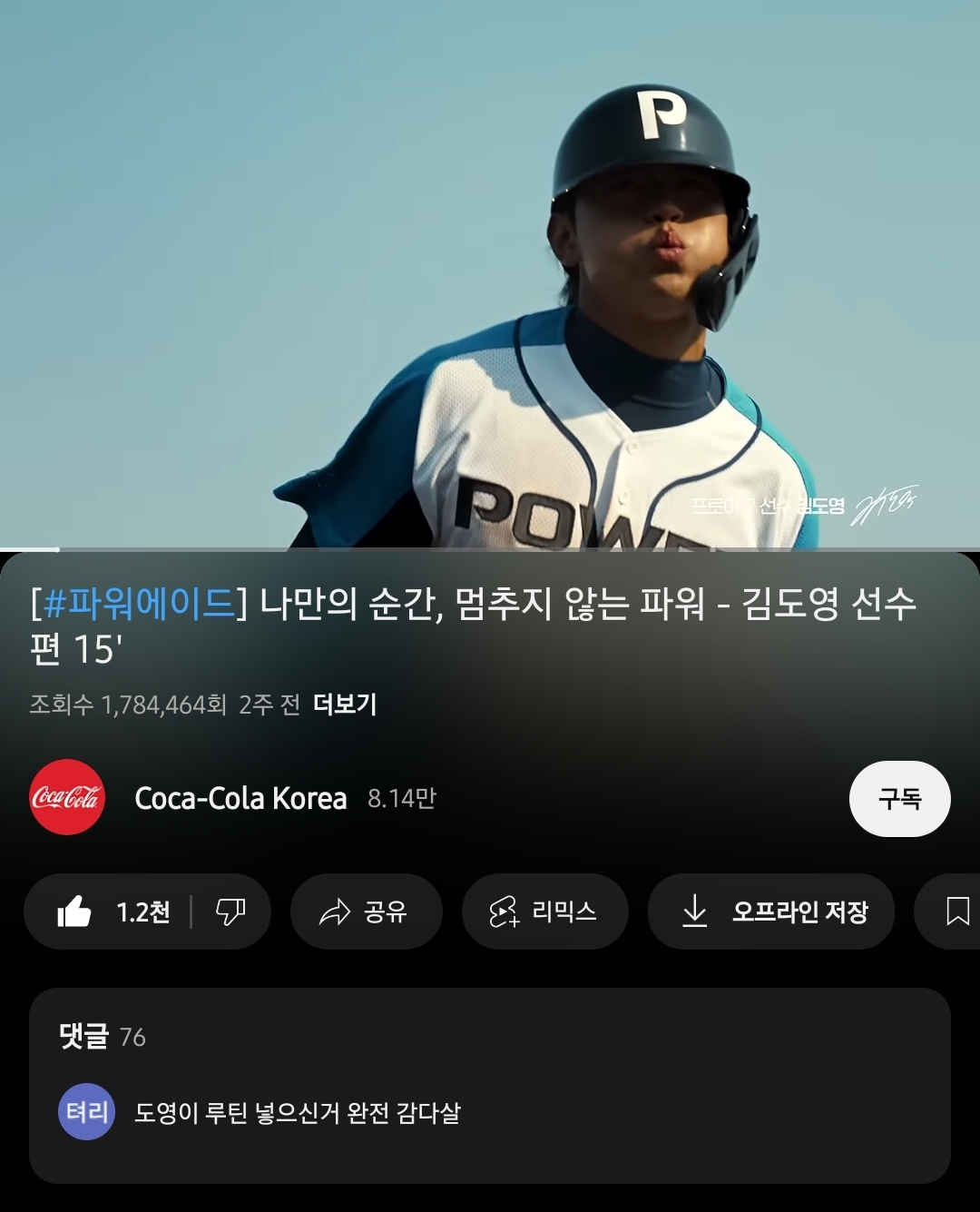Image resolution: width=980 pixels, height=1212 pixels.
Task: Download video with 오프라인 저장
Action: pyautogui.click(x=771, y=911)
